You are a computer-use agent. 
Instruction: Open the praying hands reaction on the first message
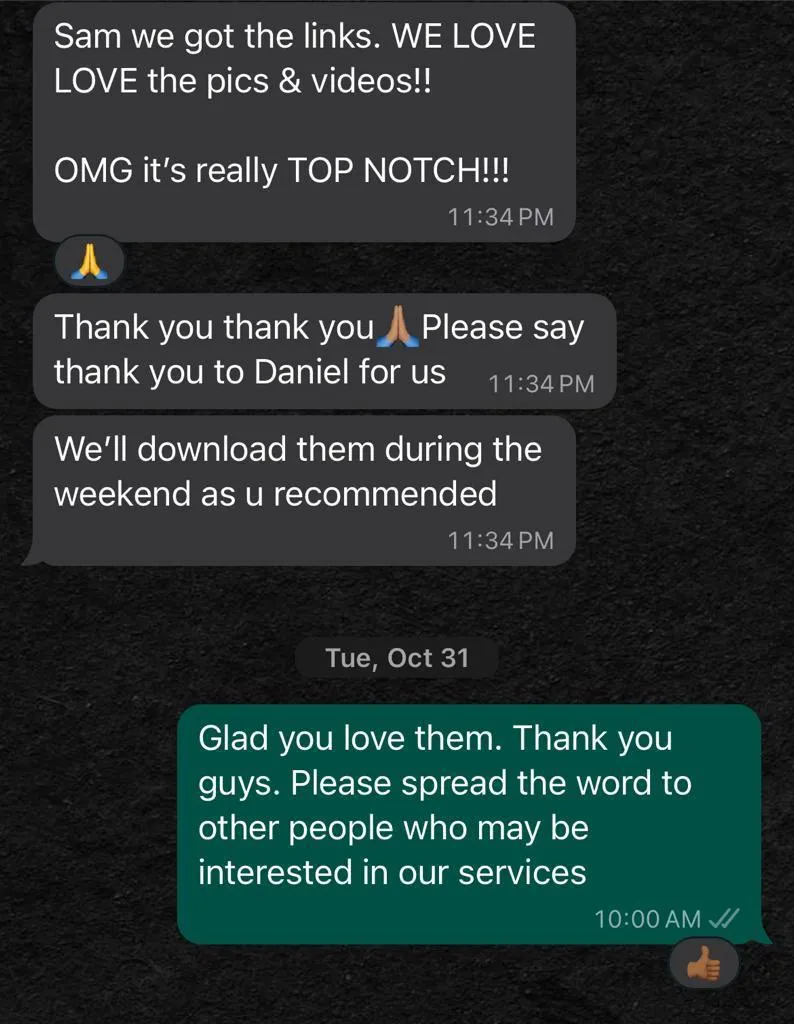point(89,261)
